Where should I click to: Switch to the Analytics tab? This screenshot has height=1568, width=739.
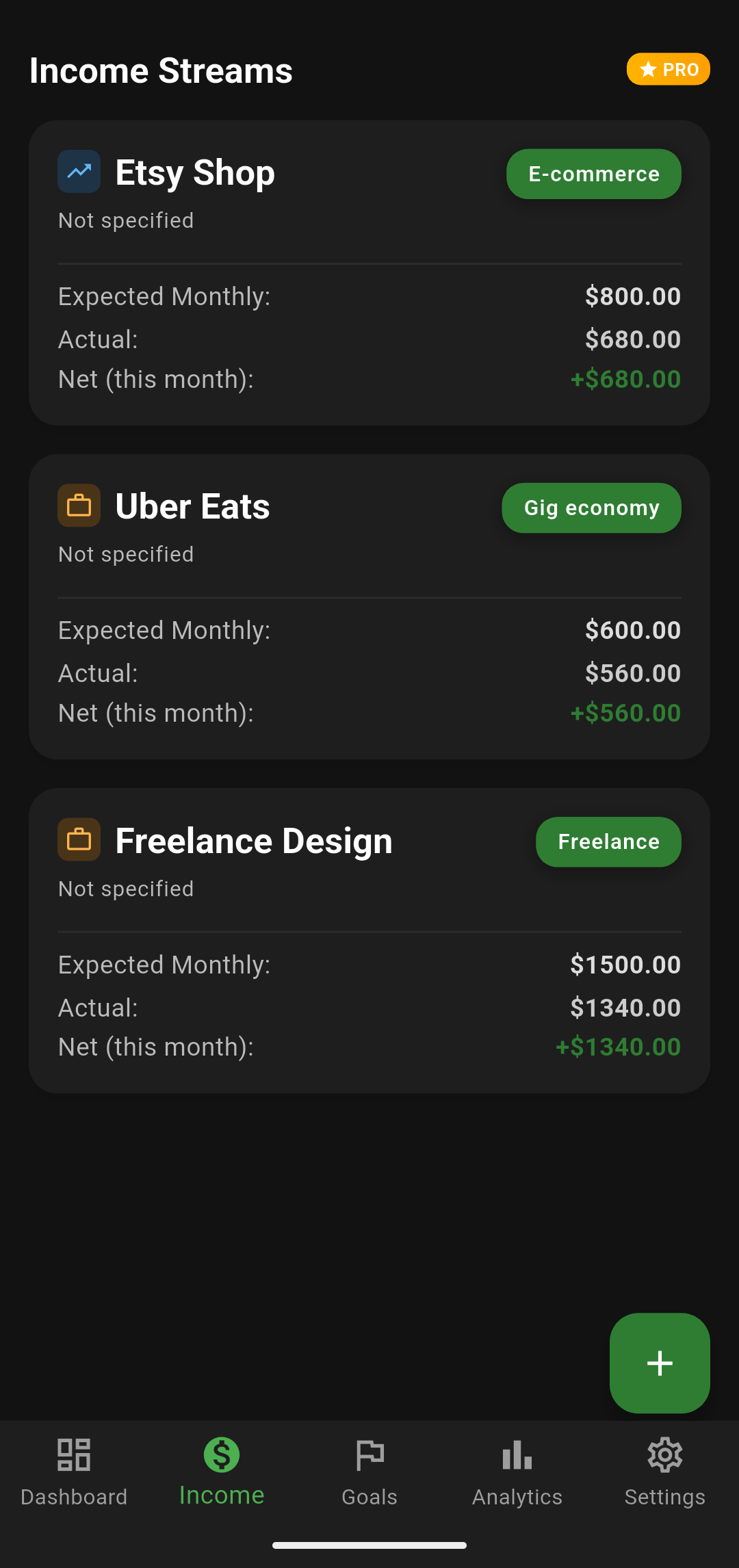[x=517, y=1471]
